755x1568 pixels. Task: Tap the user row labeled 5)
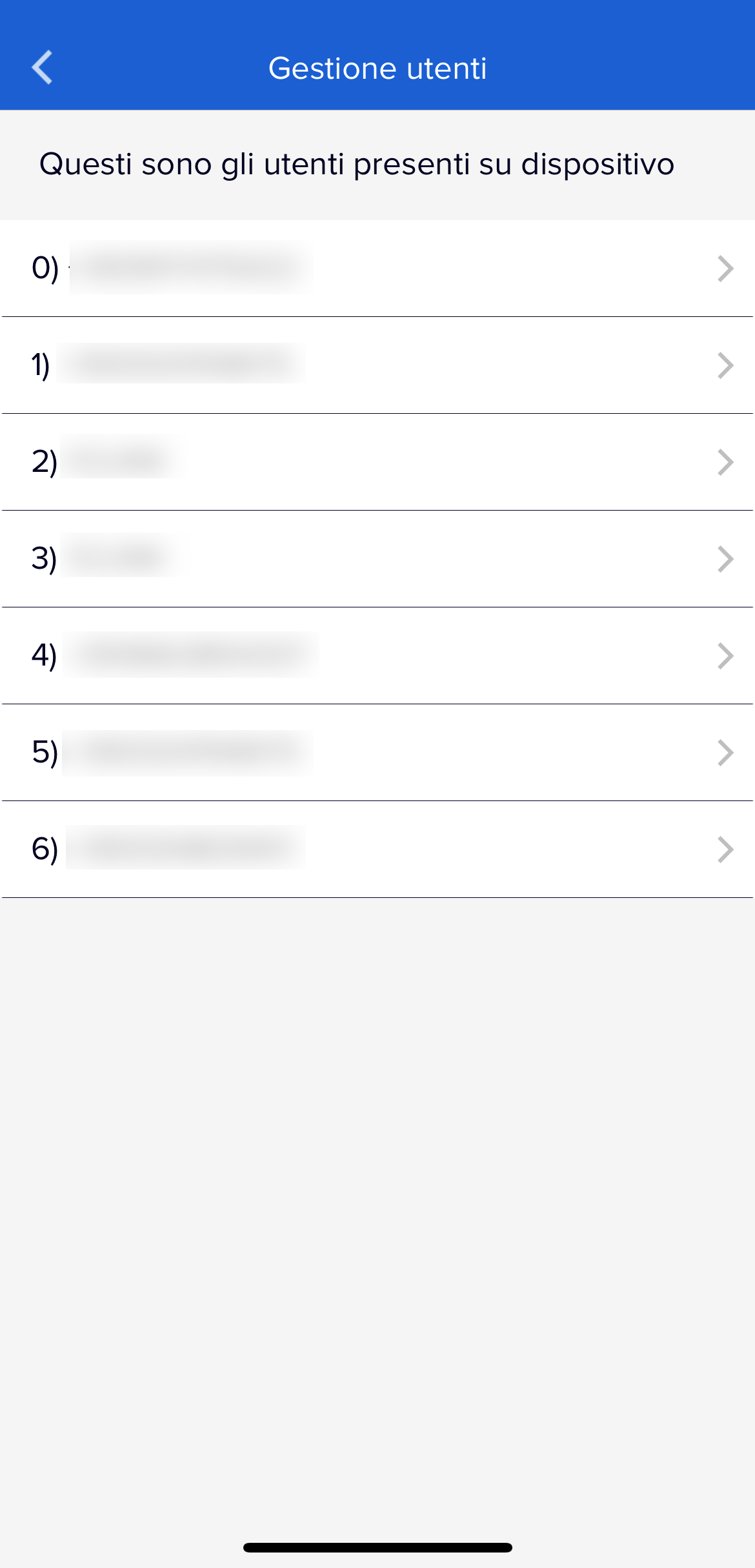click(377, 753)
